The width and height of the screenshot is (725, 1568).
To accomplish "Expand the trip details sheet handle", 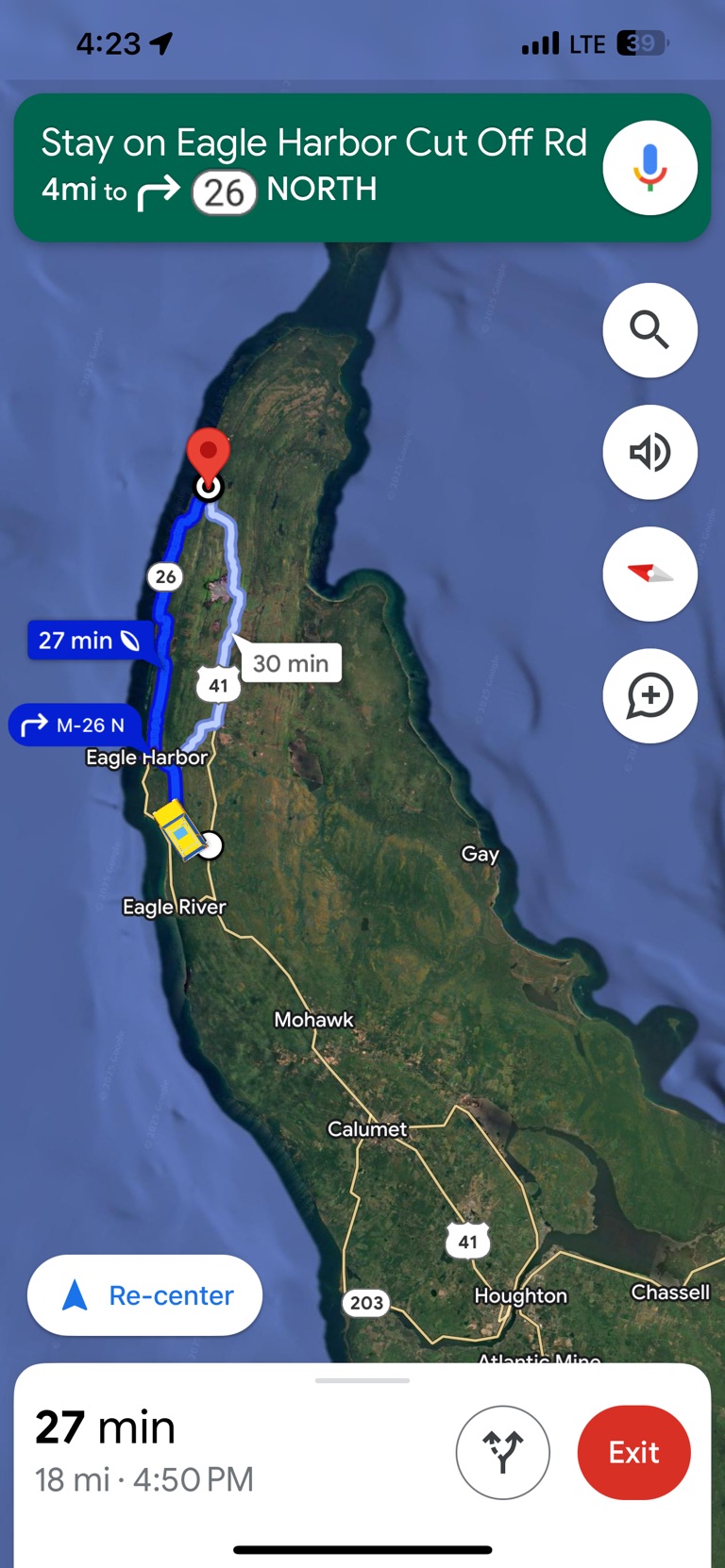I will click(x=362, y=1380).
